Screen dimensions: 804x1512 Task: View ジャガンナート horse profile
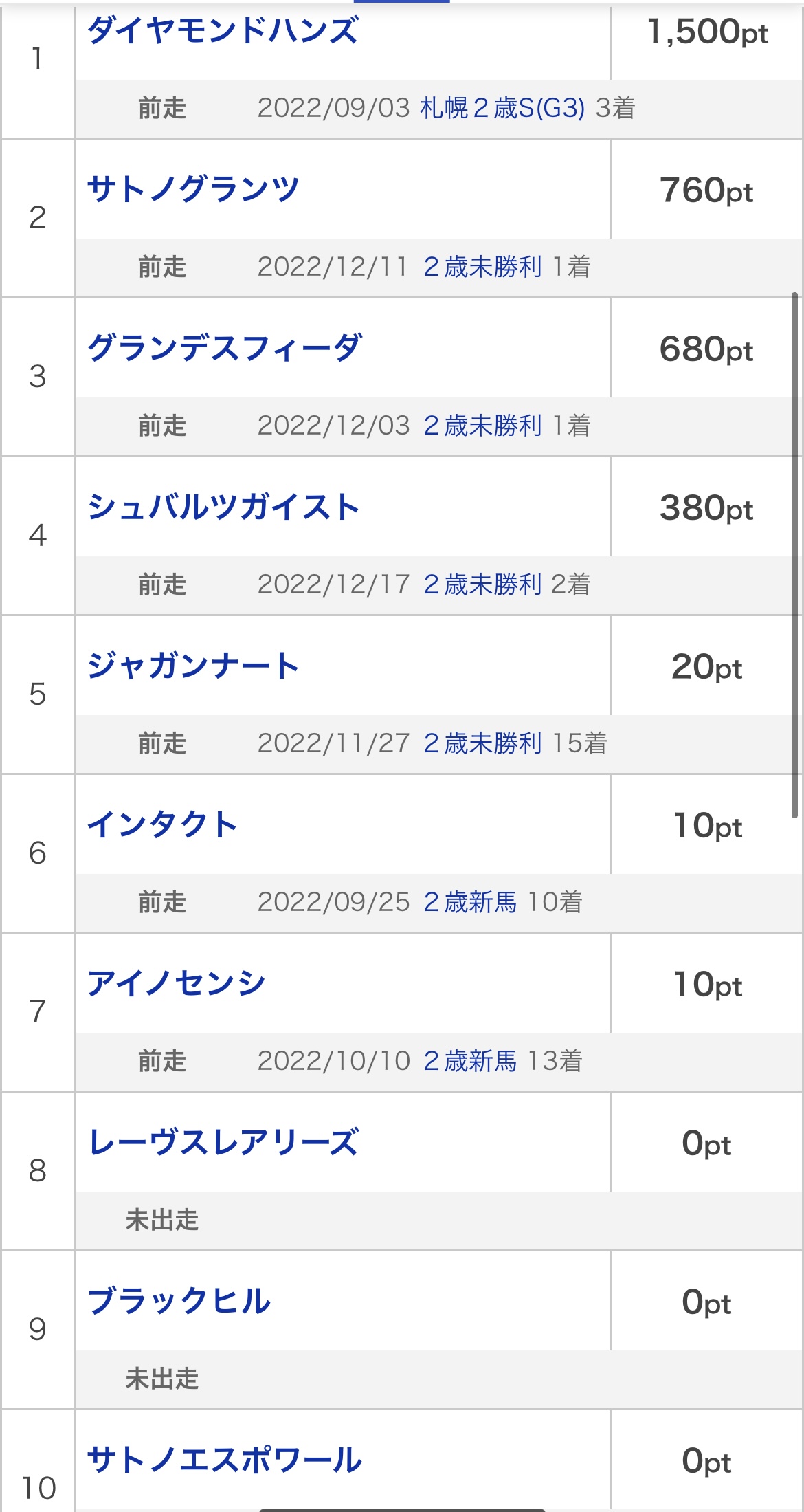[x=193, y=666]
